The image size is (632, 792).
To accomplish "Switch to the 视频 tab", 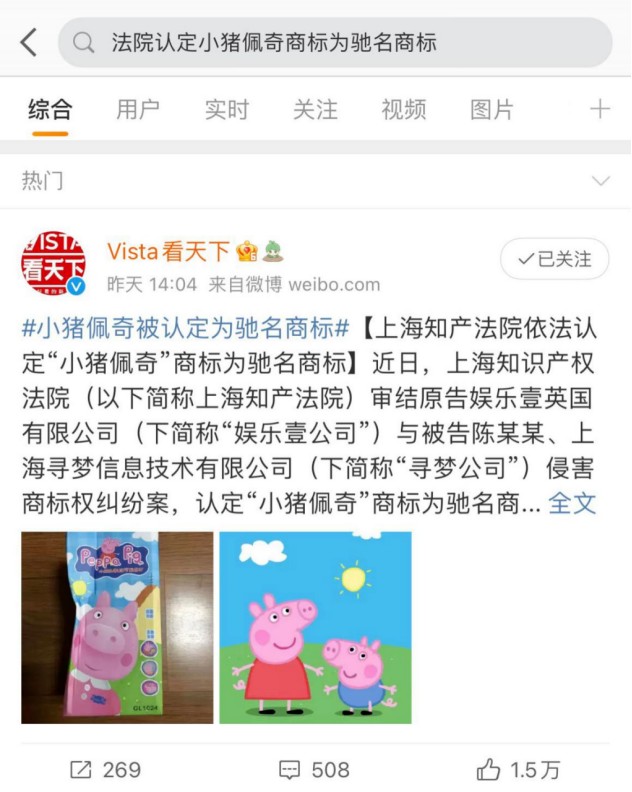I will [x=403, y=109].
